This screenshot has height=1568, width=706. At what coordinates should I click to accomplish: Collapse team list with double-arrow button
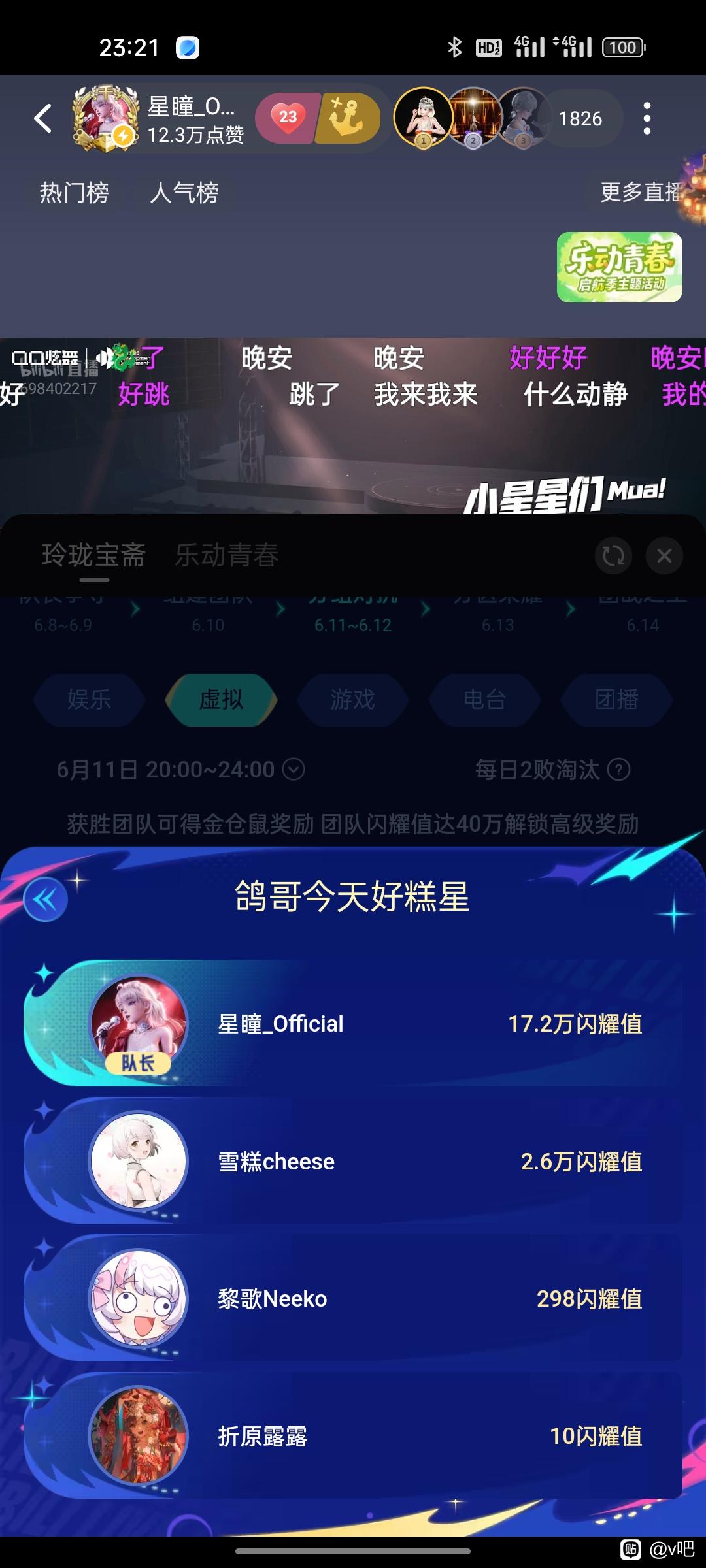point(45,900)
